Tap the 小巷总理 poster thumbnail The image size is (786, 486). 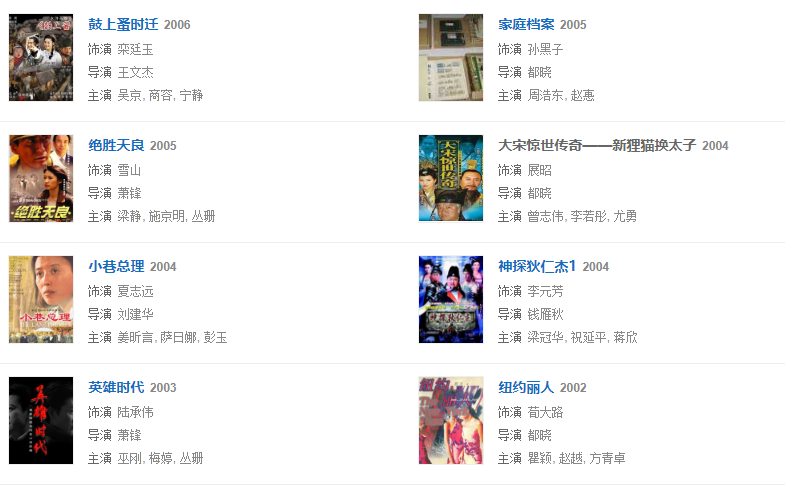coord(41,299)
